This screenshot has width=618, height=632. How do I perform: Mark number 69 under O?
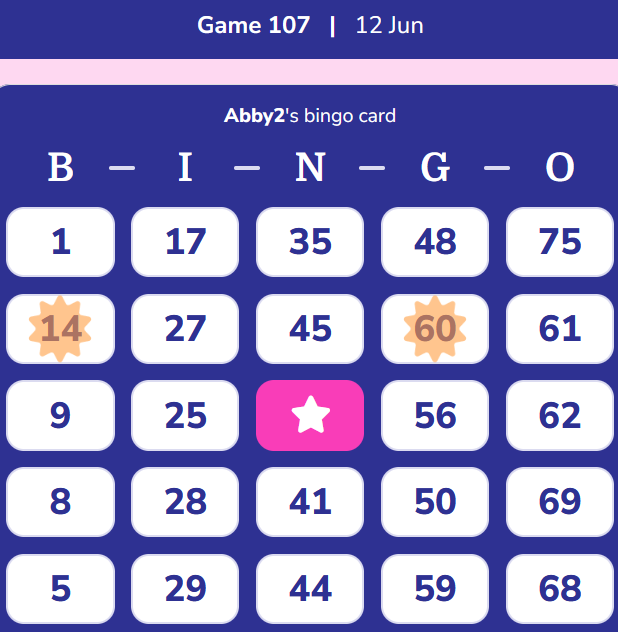click(560, 502)
